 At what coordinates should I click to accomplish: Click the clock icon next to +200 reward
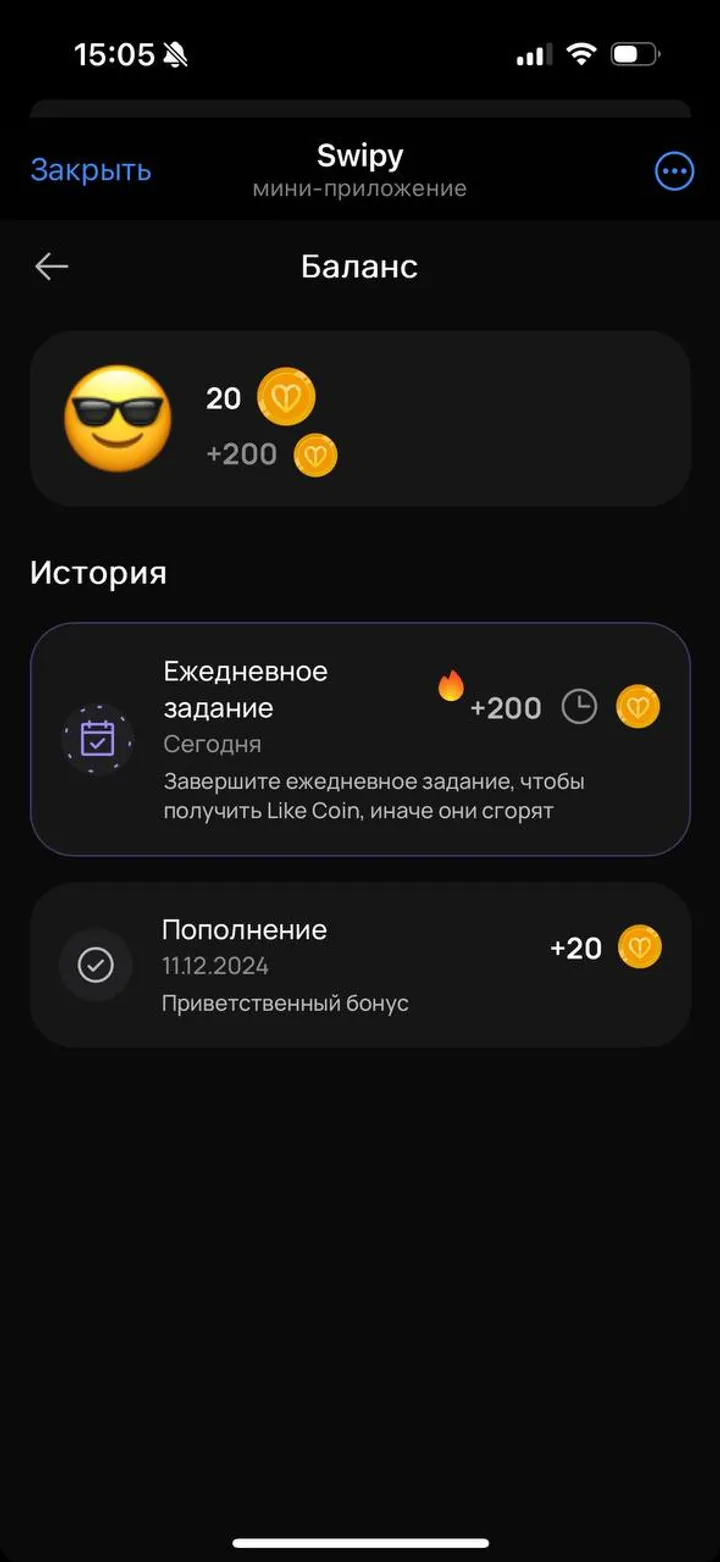(577, 706)
